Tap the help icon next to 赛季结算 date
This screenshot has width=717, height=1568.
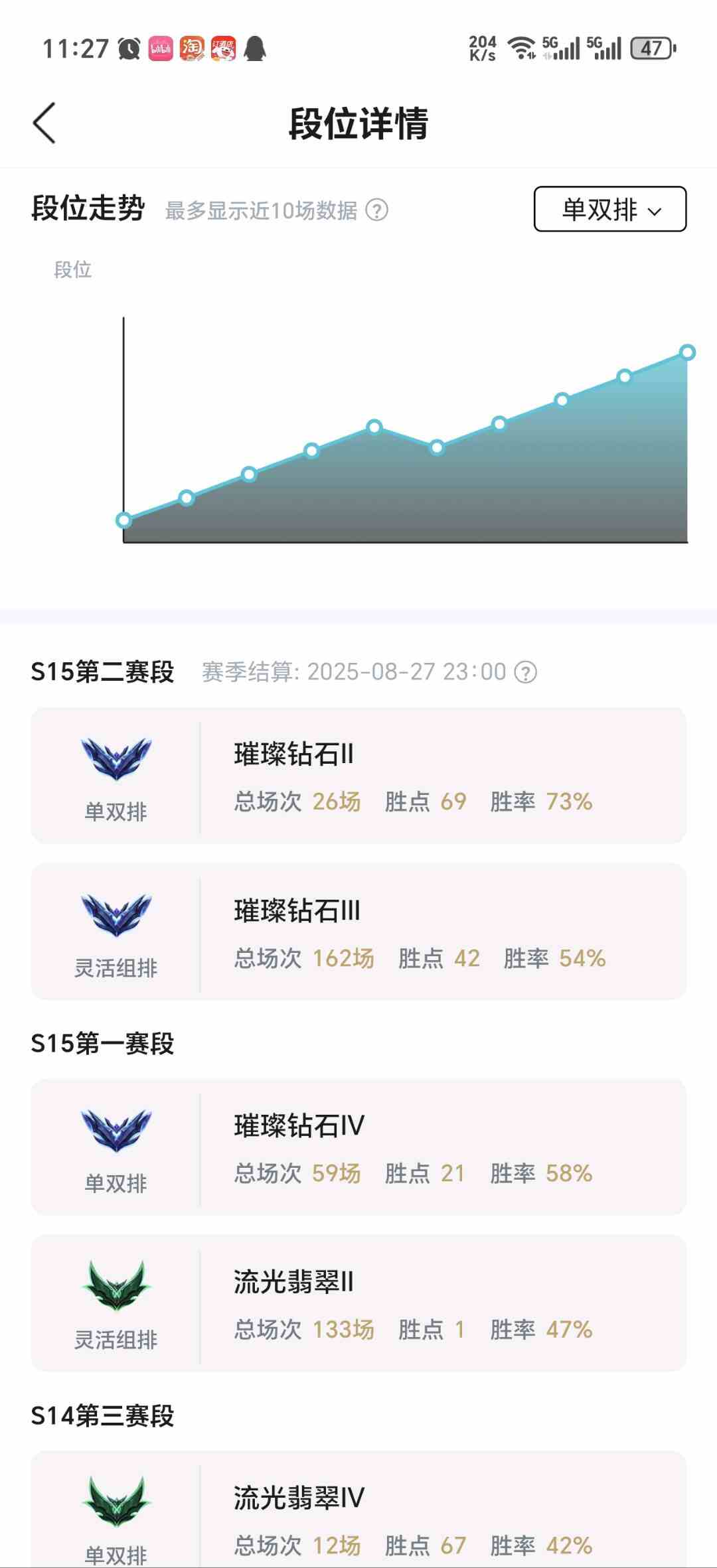pos(526,672)
